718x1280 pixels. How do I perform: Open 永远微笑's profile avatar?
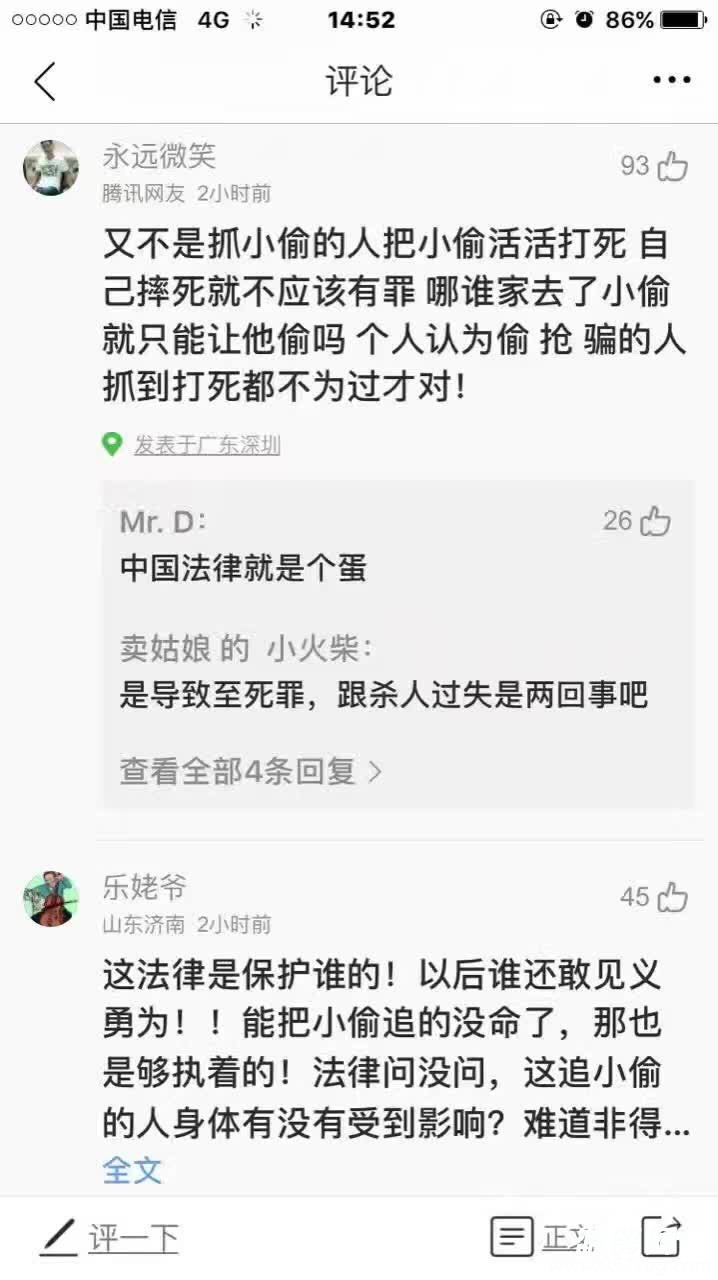[51, 168]
